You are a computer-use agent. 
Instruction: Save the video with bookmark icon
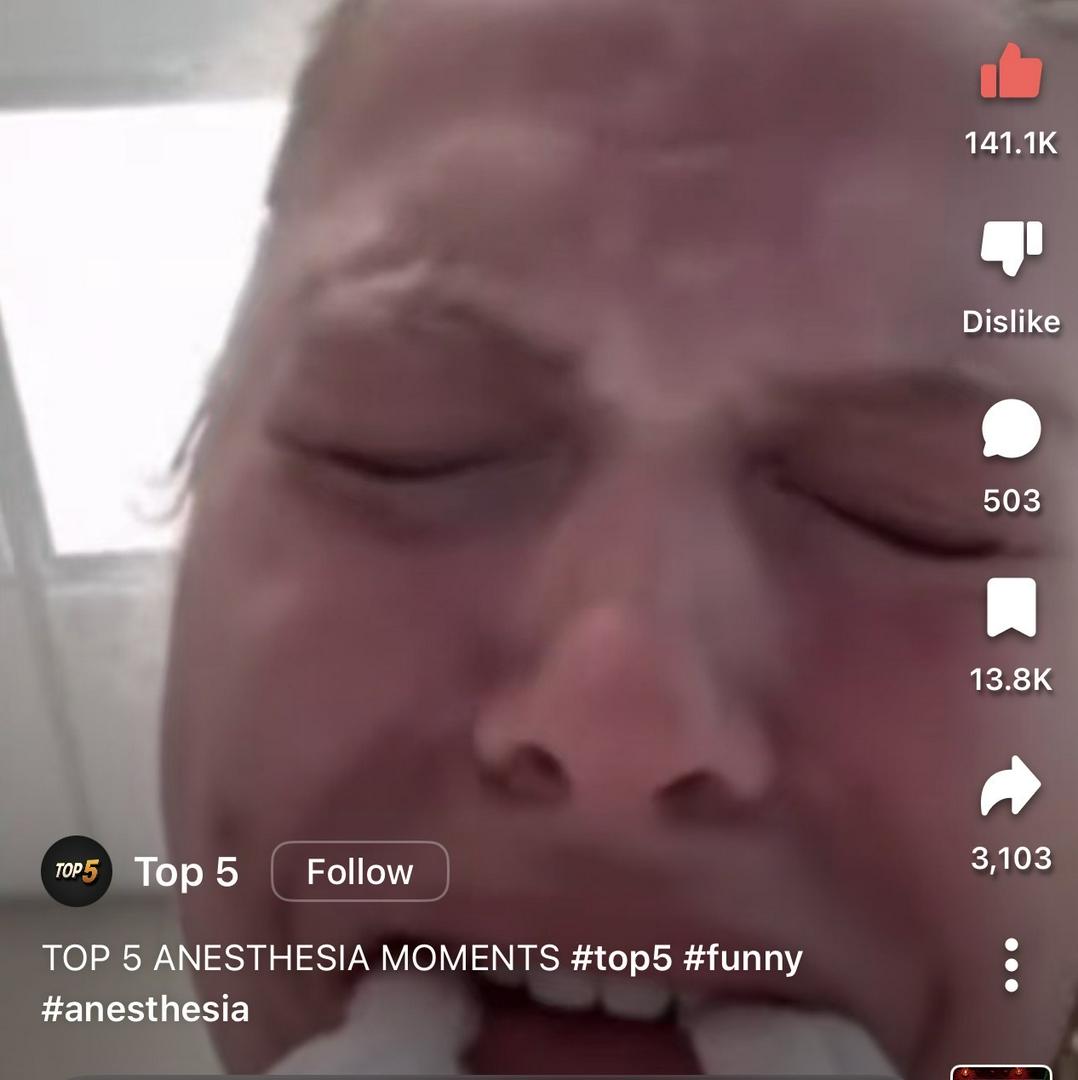coord(1011,609)
